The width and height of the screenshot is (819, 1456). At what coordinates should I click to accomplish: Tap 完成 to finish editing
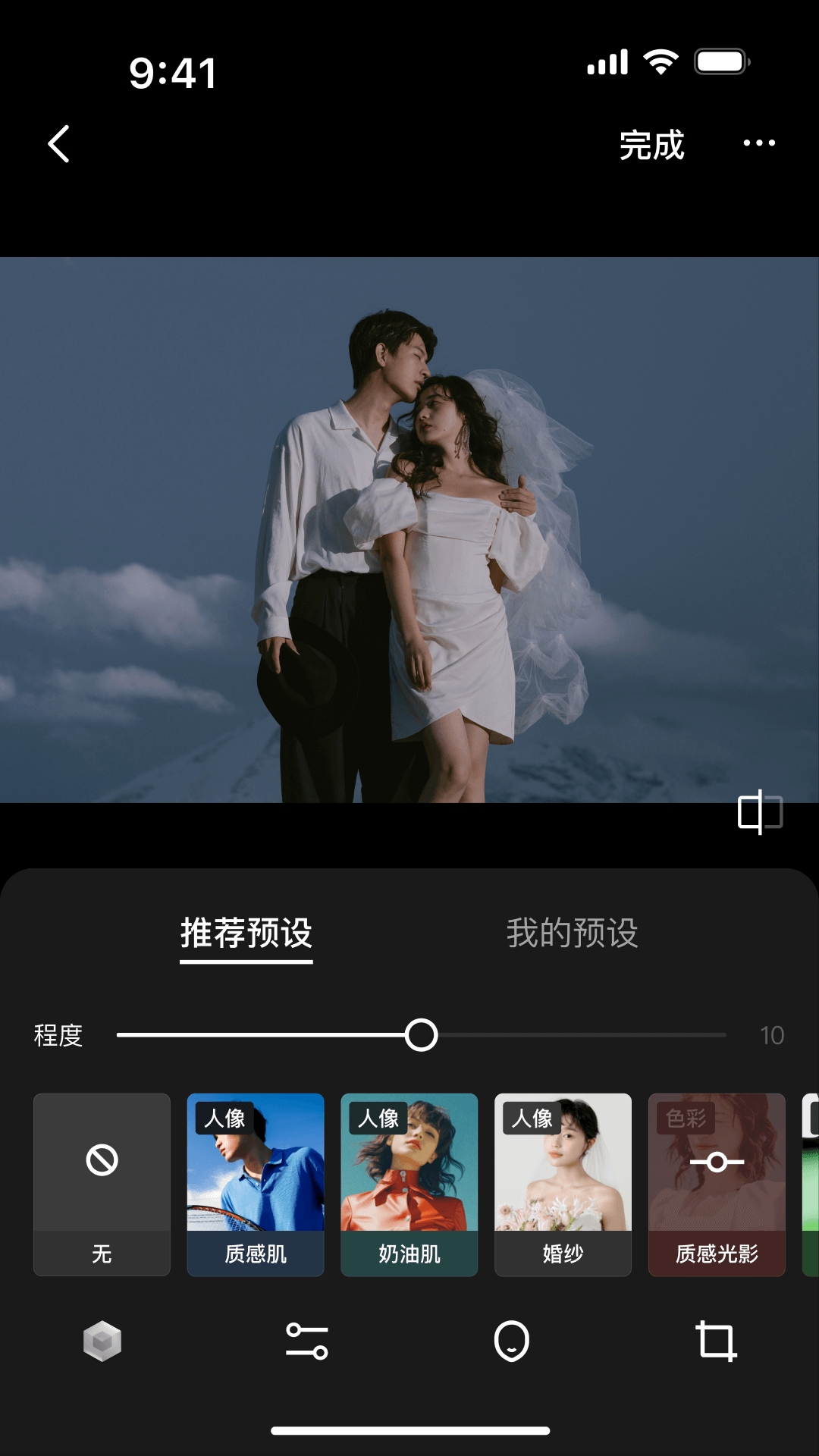click(652, 146)
